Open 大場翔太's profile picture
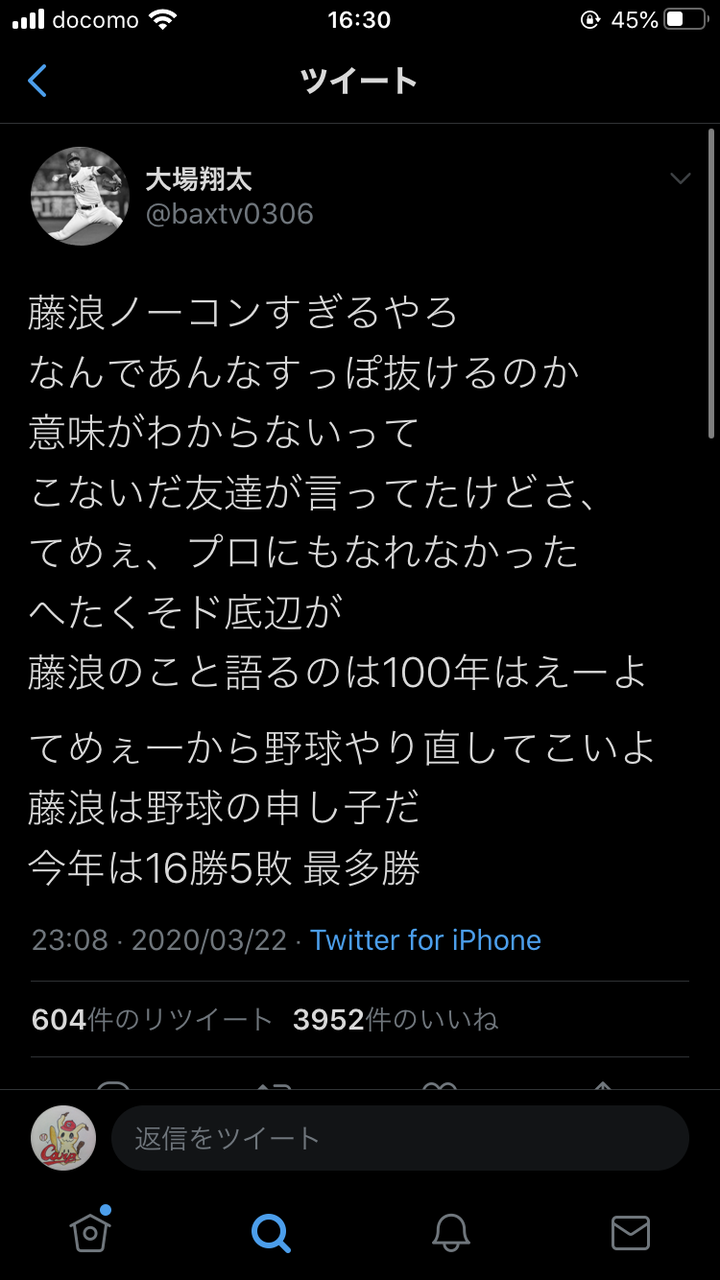The width and height of the screenshot is (720, 1280). pos(80,196)
